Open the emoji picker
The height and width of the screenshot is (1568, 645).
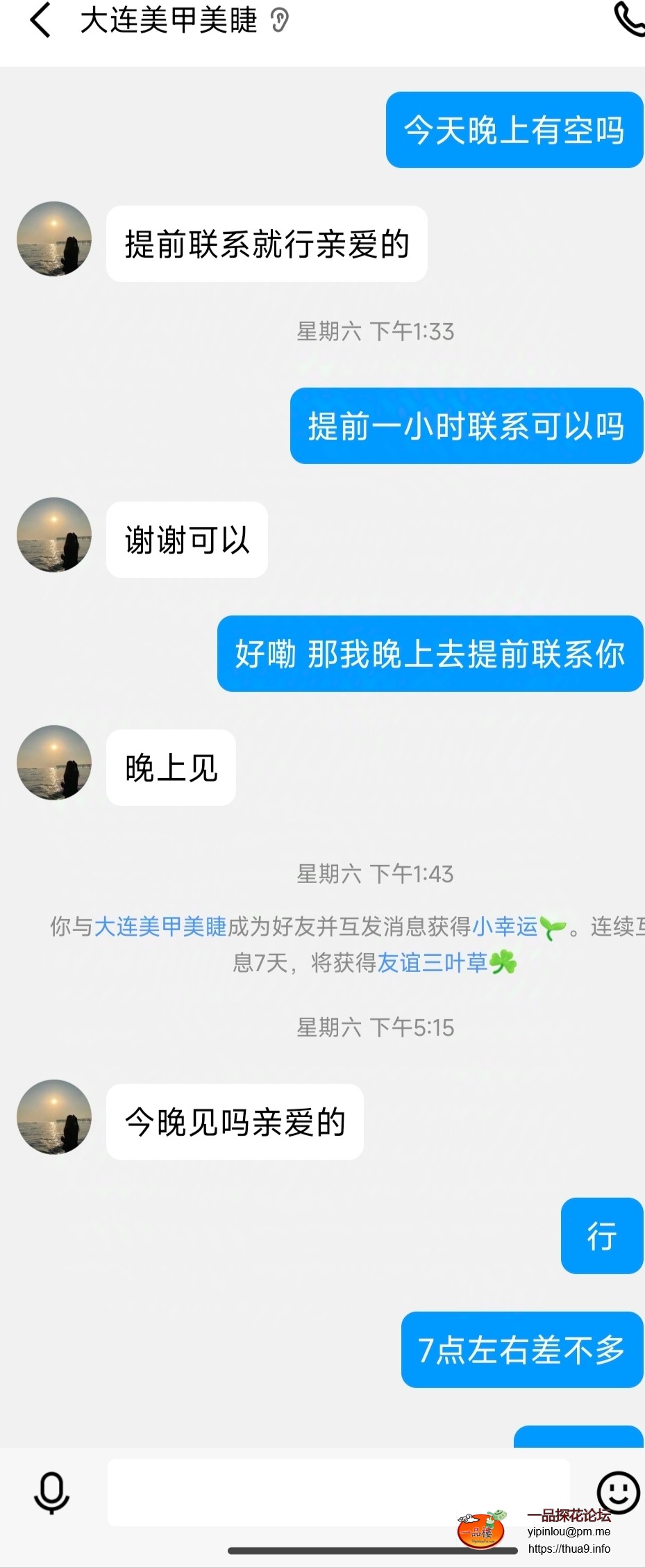tap(618, 1492)
